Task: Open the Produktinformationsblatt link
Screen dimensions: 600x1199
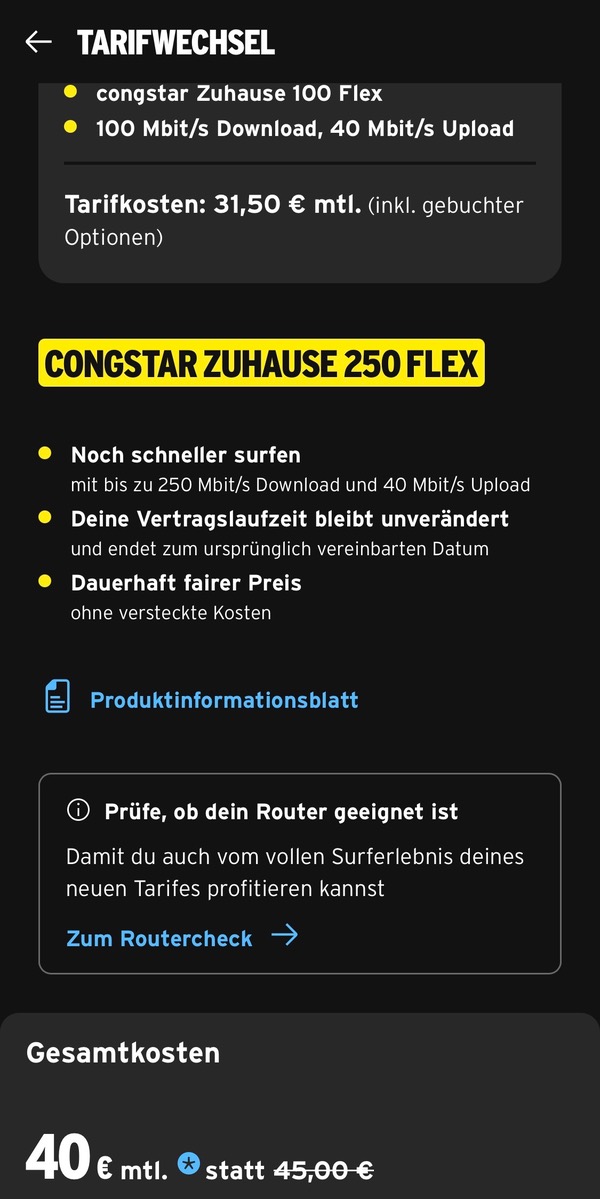Action: click(223, 700)
